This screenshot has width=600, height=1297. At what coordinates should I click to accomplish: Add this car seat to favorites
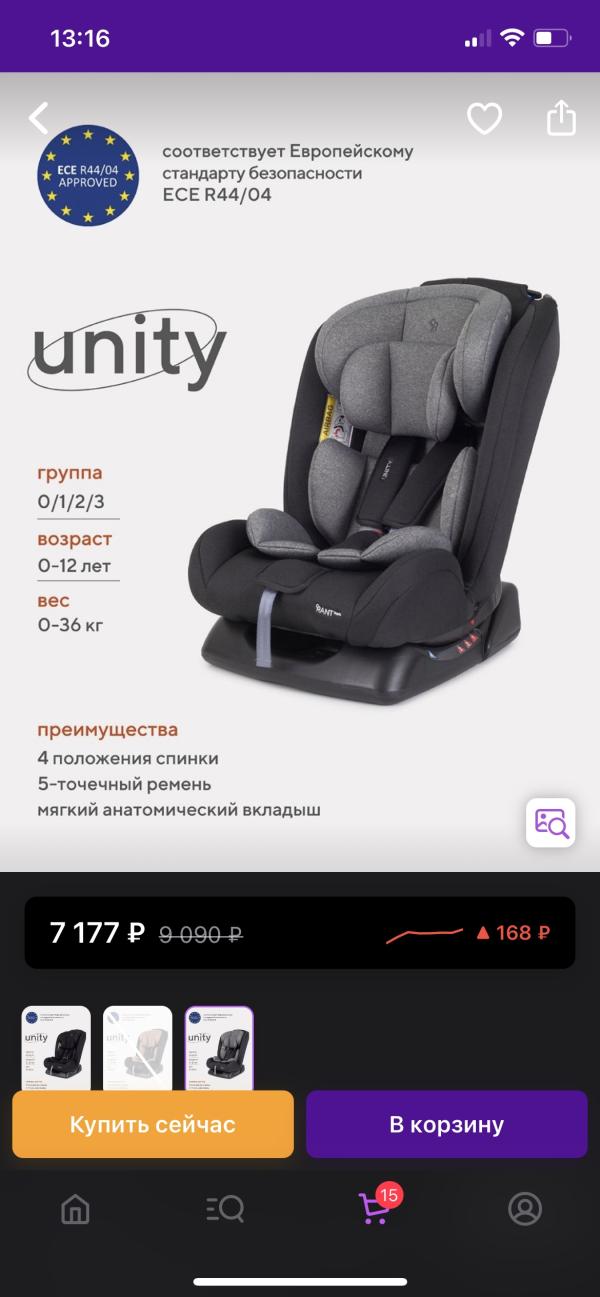point(485,119)
